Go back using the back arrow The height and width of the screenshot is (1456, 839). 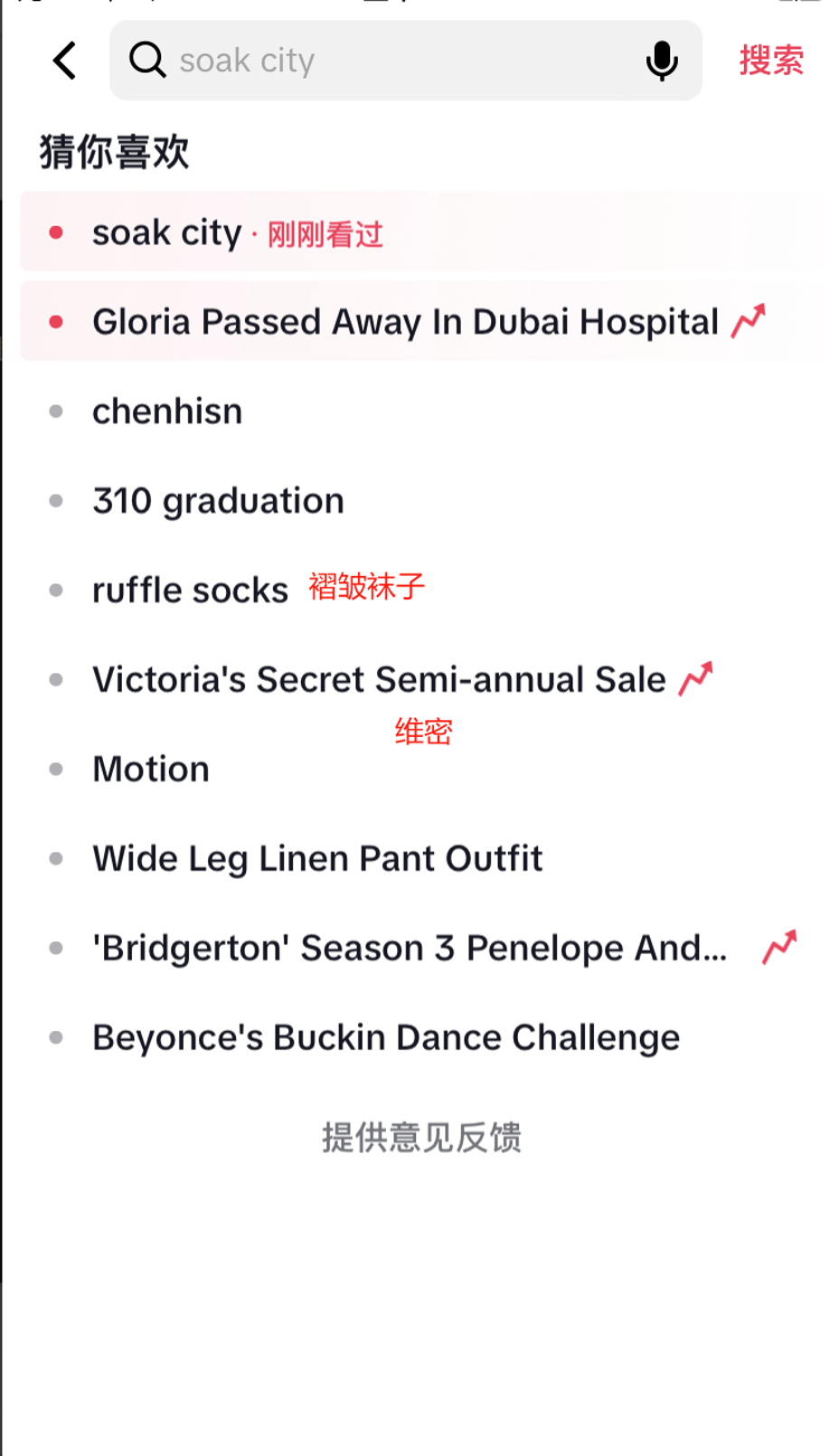click(65, 61)
